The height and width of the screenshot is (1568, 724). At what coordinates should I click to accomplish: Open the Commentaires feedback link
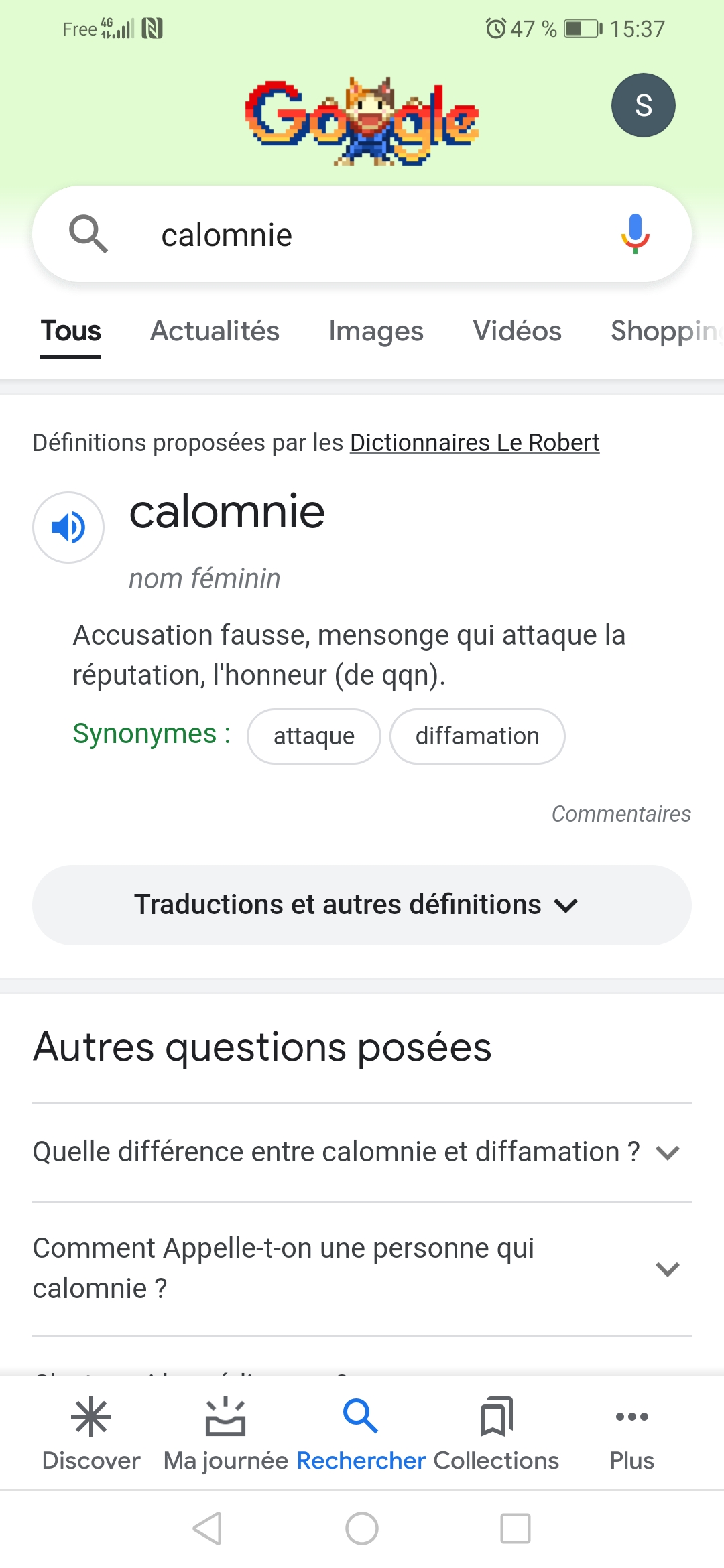click(621, 813)
